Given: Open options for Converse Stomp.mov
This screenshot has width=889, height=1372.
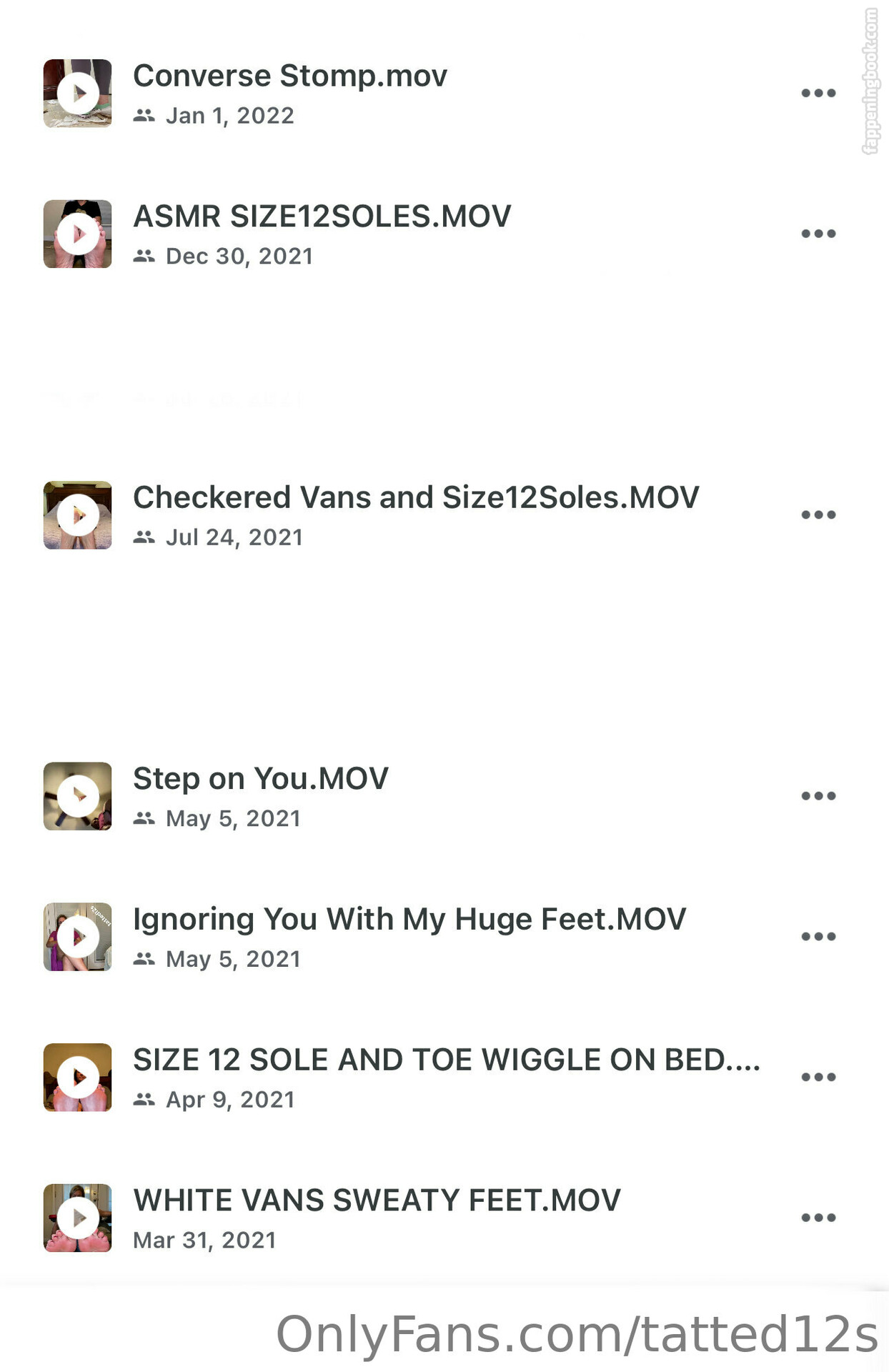Looking at the screenshot, I should [818, 93].
